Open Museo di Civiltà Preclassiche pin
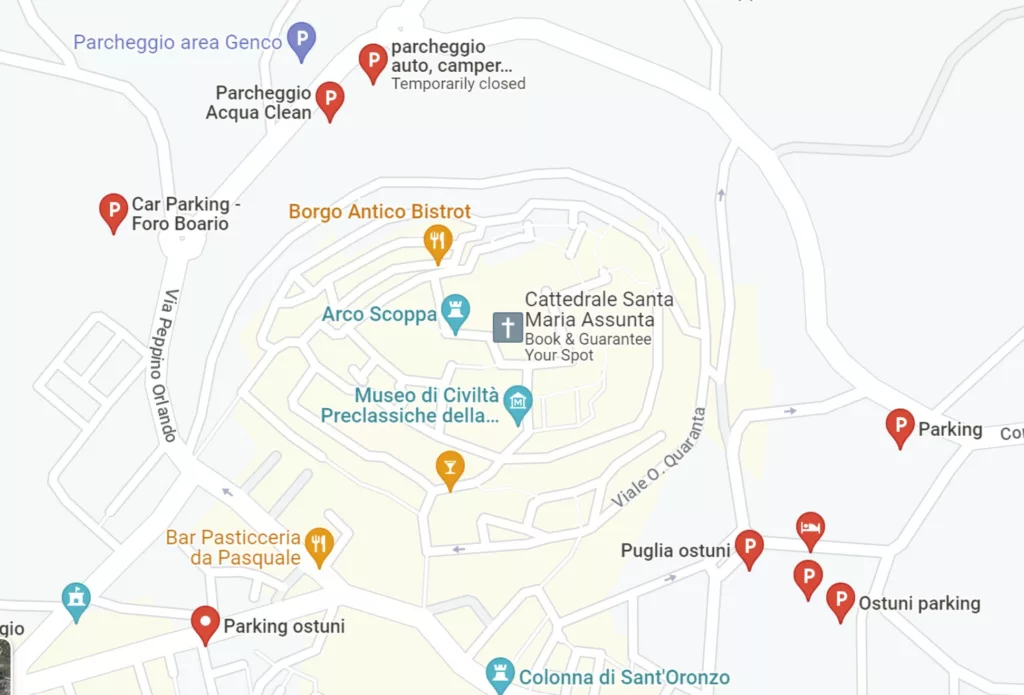1024x695 pixels. (x=517, y=402)
